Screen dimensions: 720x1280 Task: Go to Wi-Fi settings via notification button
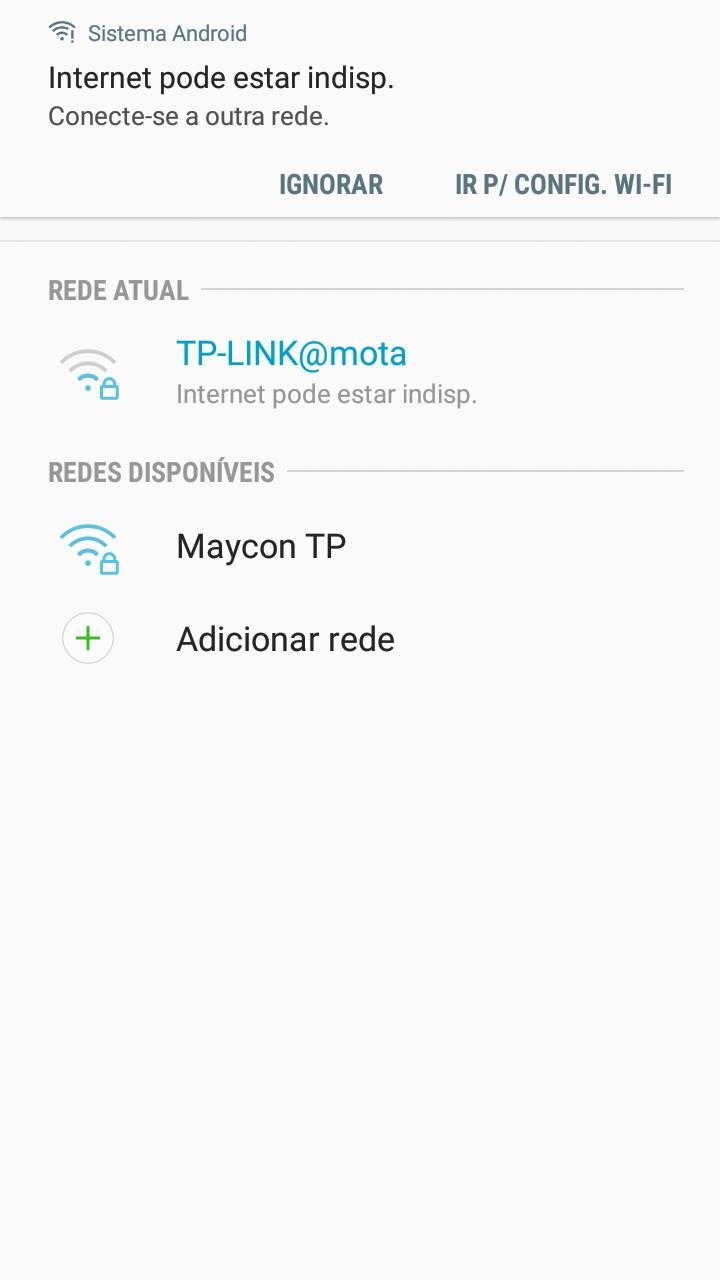click(x=563, y=185)
